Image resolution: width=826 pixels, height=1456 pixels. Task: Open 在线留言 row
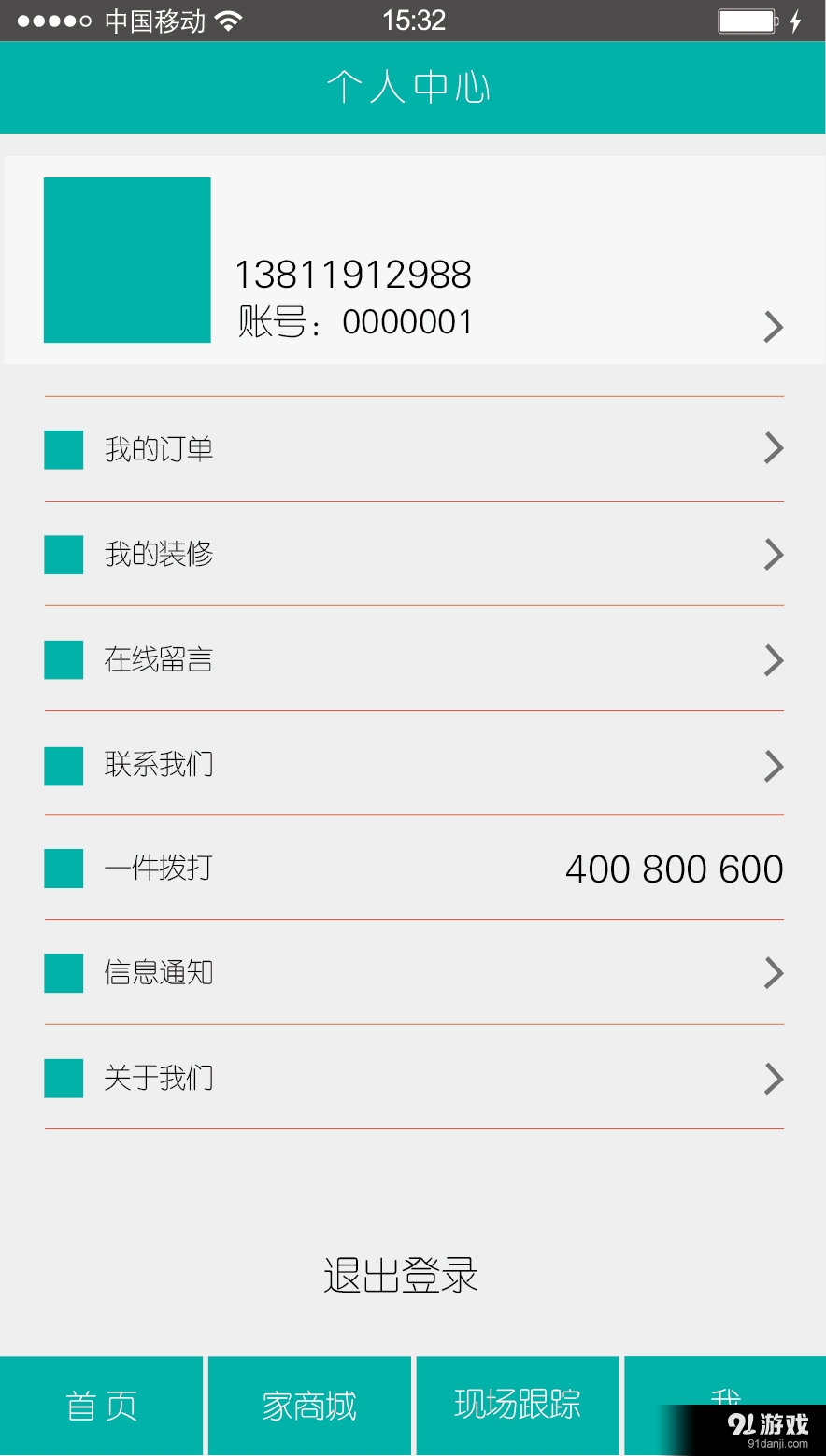pos(414,659)
